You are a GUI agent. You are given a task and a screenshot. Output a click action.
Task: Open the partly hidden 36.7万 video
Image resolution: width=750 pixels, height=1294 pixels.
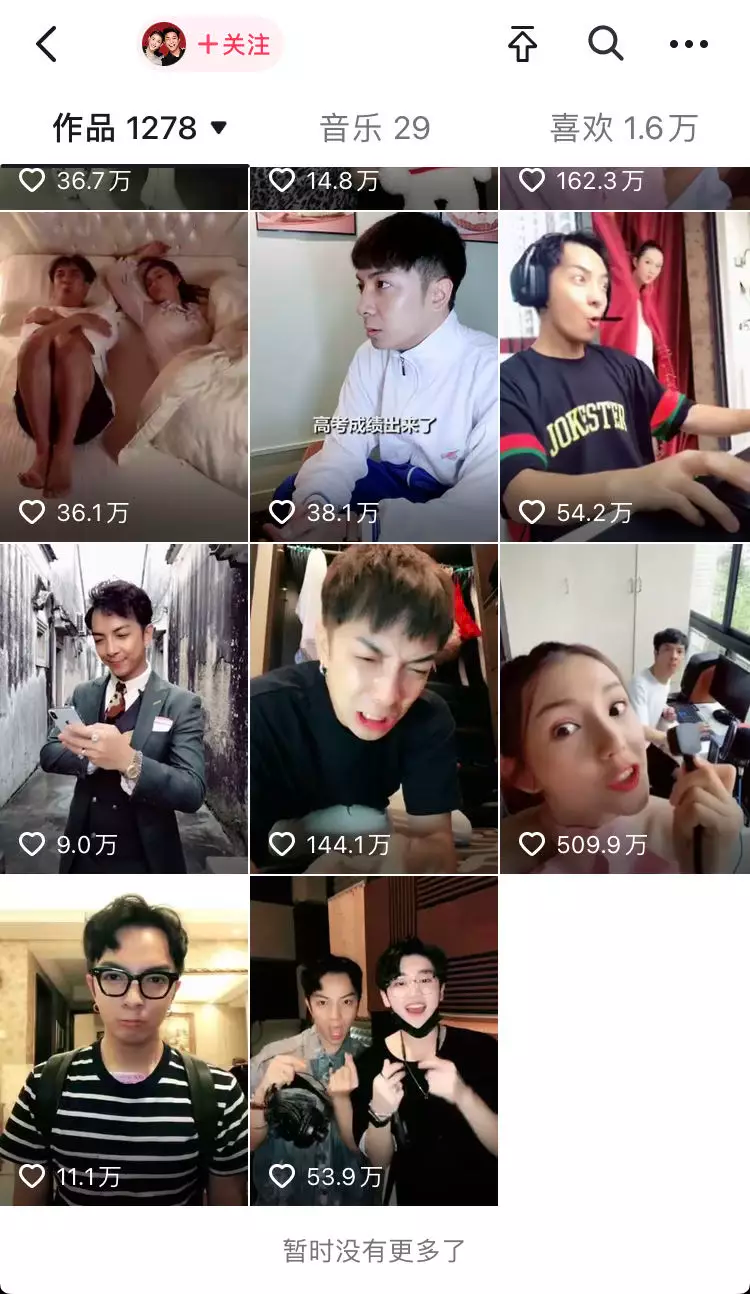[x=124, y=187]
